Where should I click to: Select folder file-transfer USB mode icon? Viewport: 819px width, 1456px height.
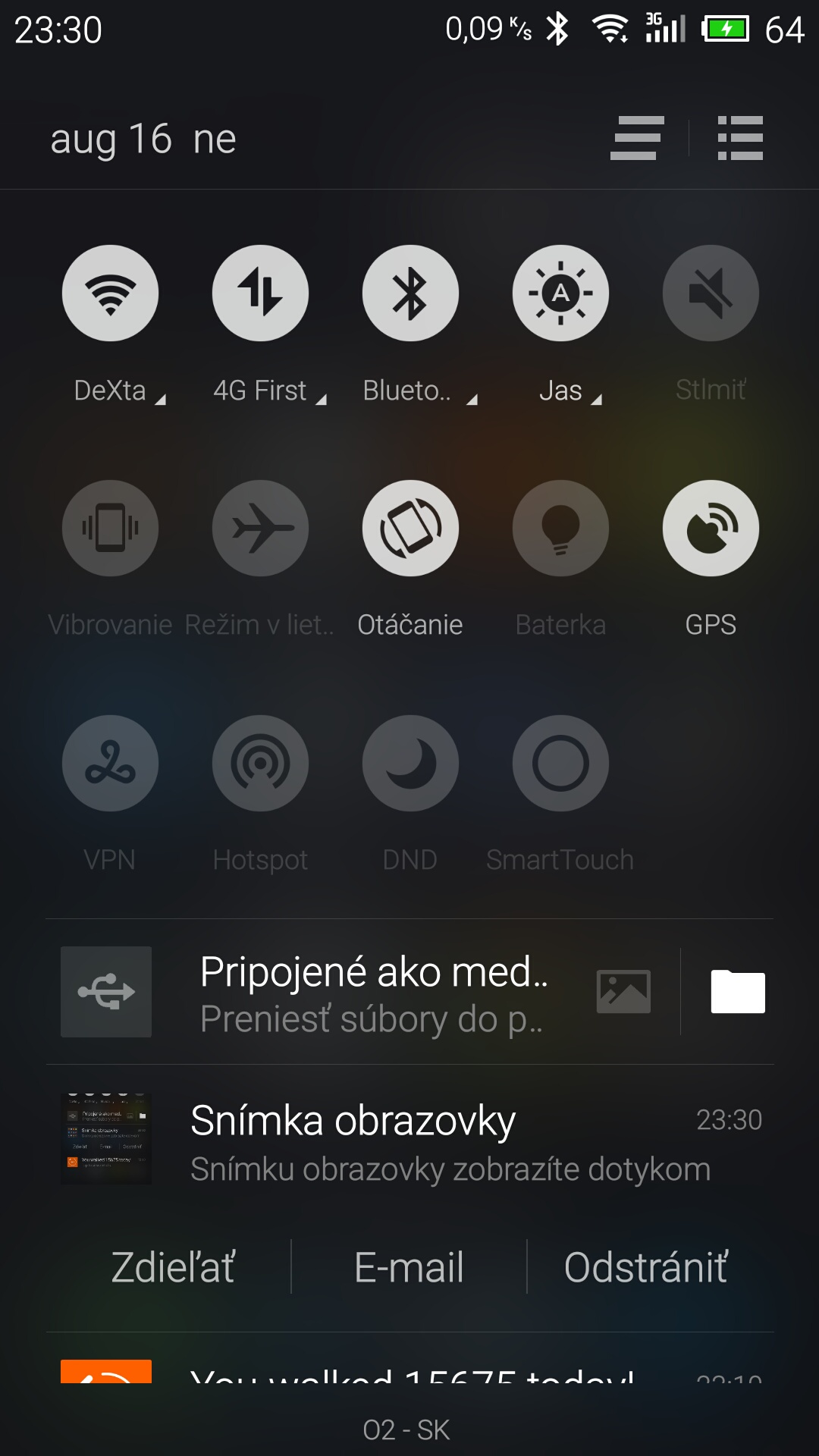(737, 991)
